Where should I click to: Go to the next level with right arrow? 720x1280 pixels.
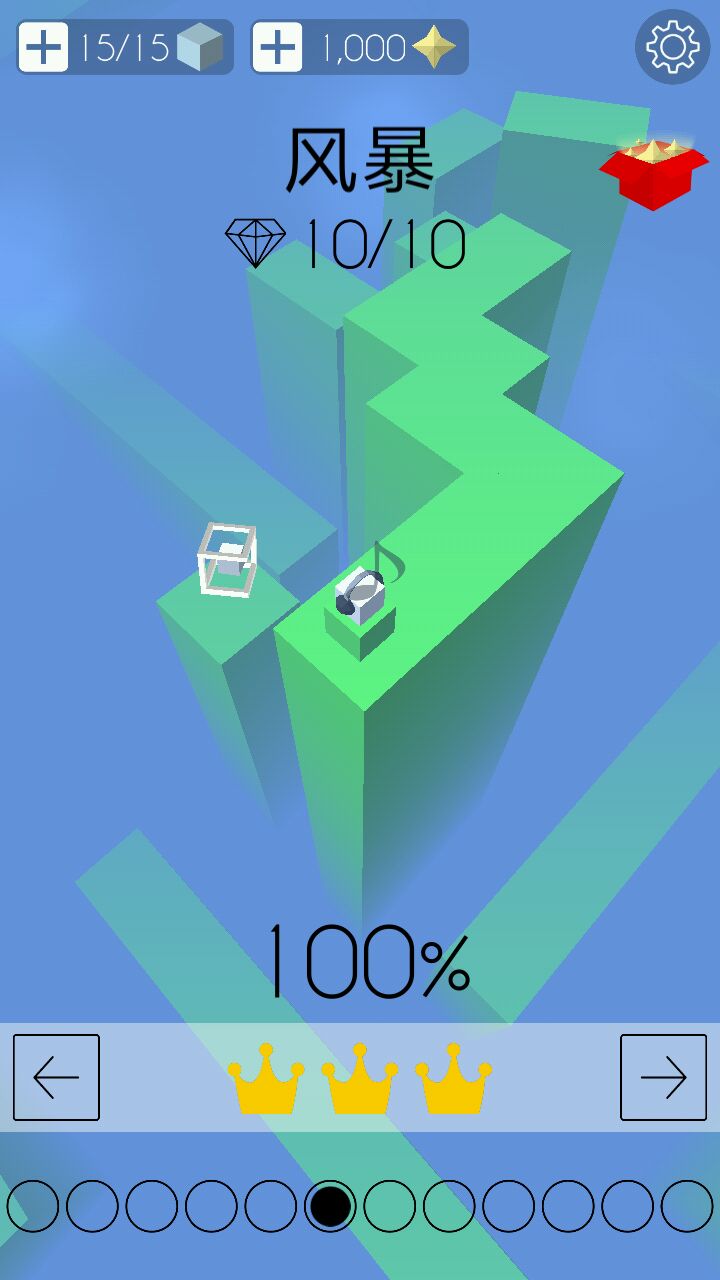coord(663,1077)
